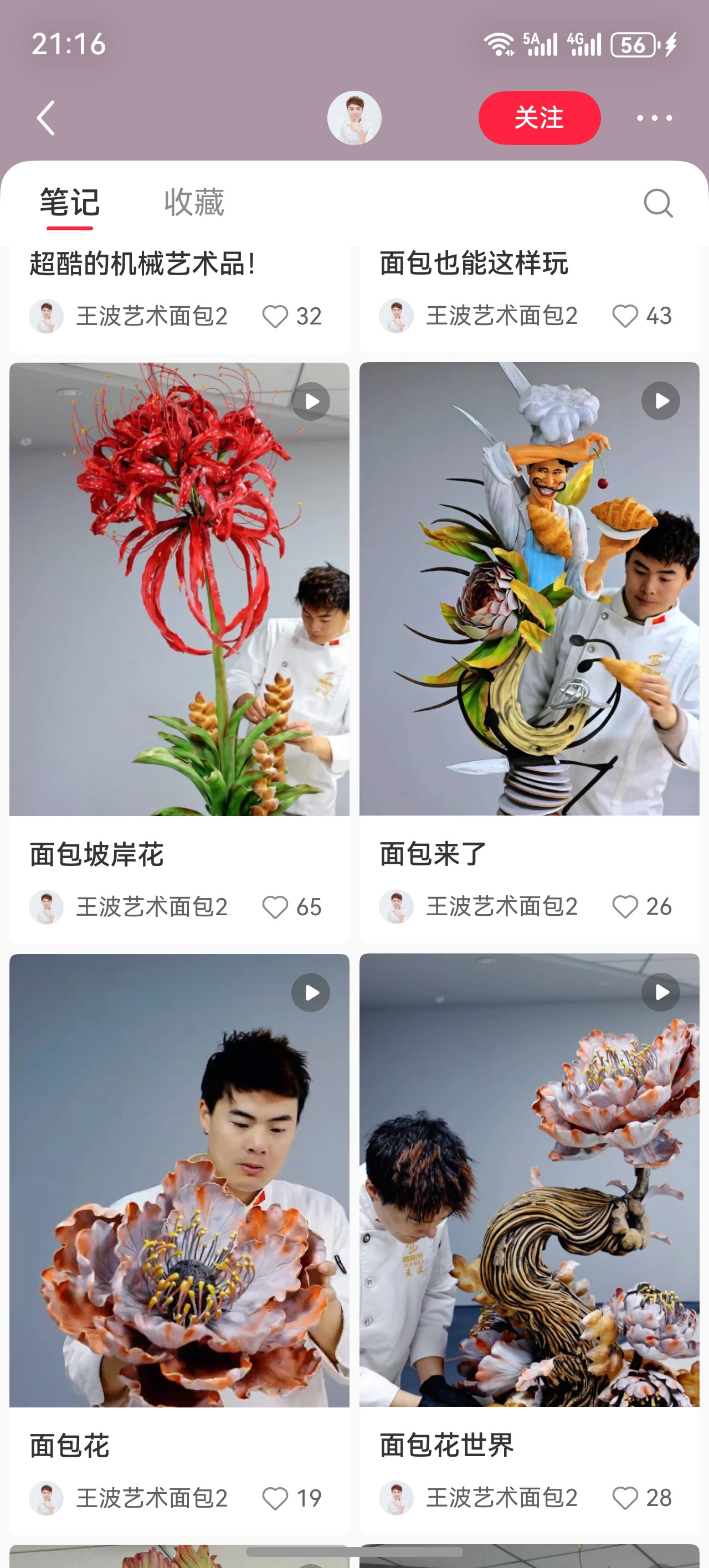Open the three-dot overflow menu

tap(654, 118)
